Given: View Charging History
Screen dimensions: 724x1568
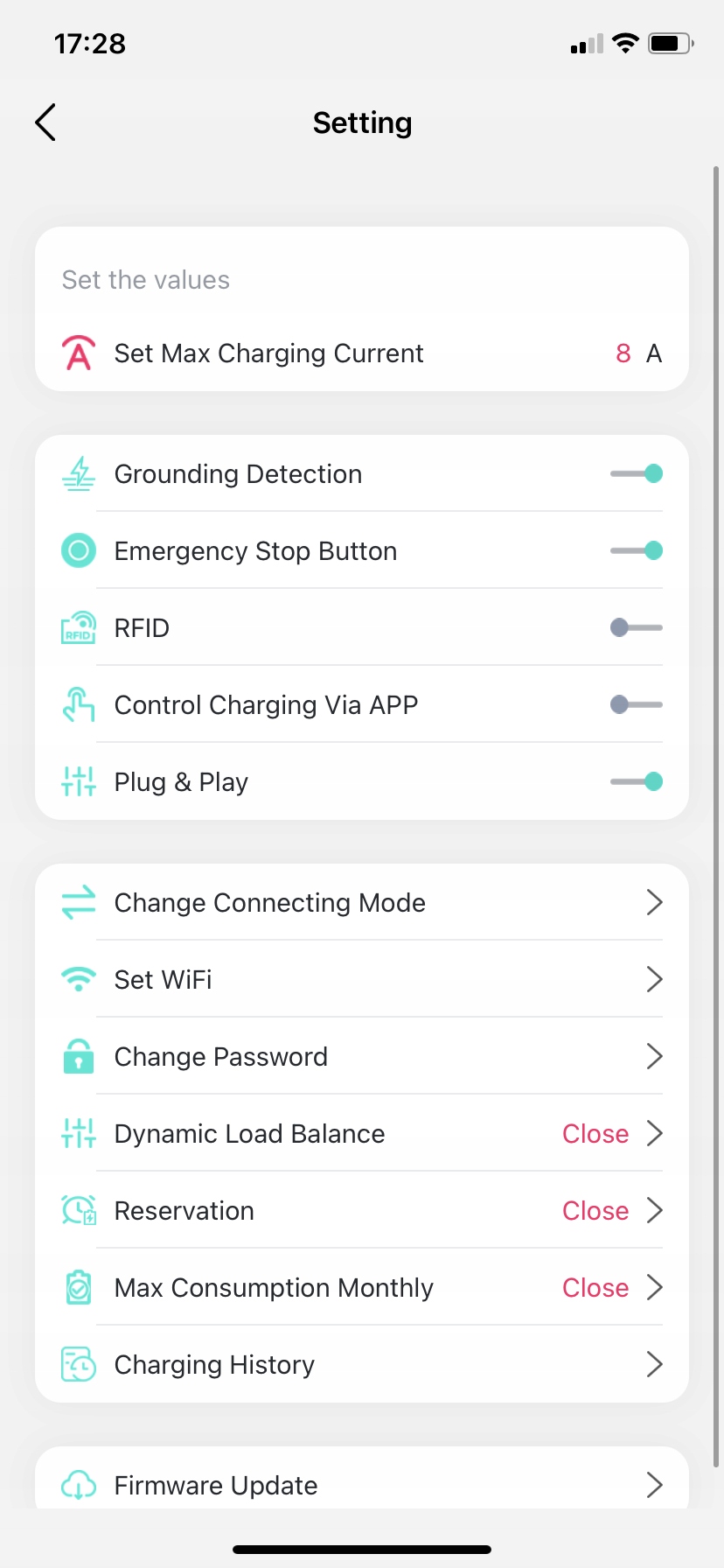Looking at the screenshot, I should point(362,1365).
